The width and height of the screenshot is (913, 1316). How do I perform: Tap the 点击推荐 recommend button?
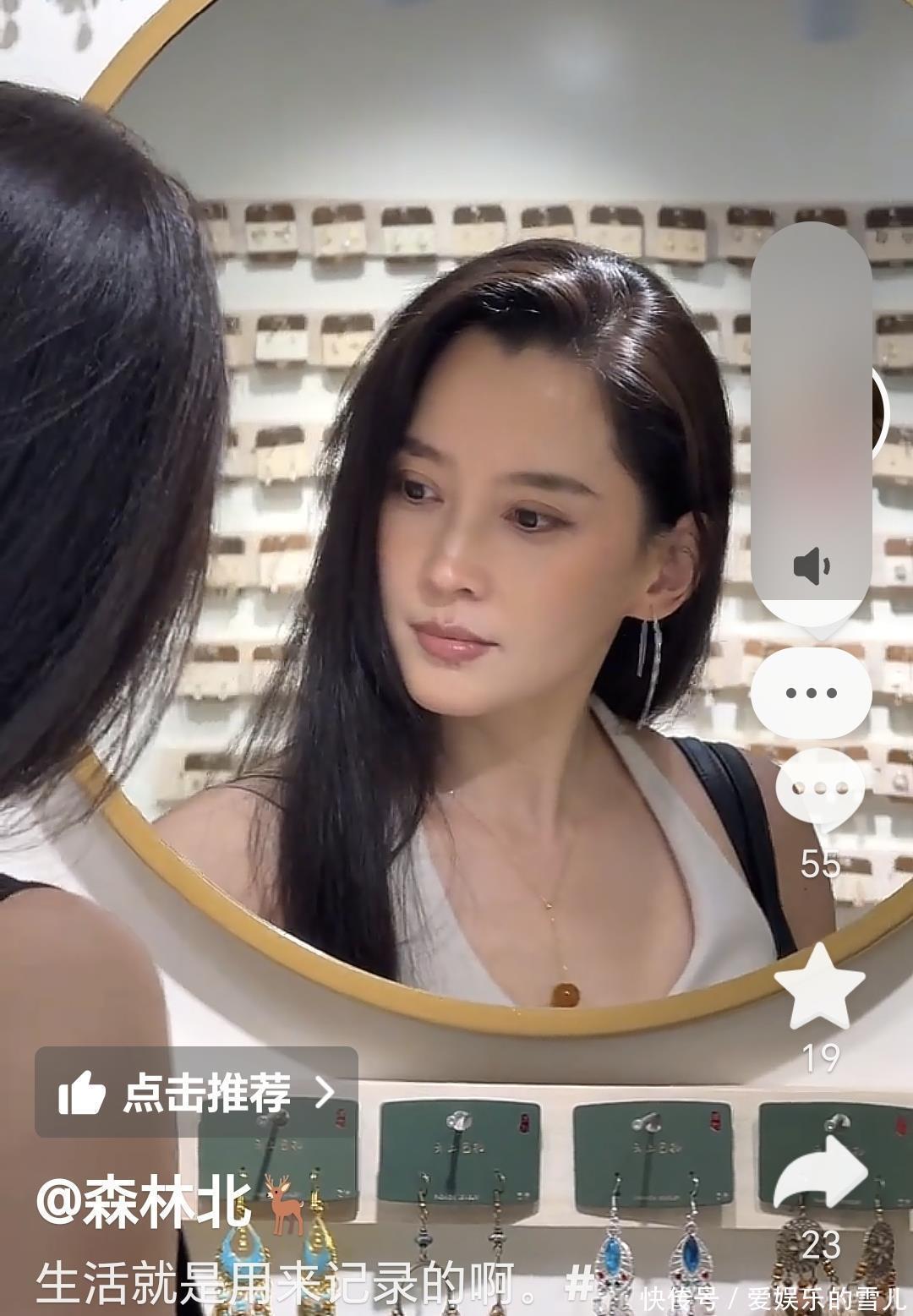(196, 1092)
